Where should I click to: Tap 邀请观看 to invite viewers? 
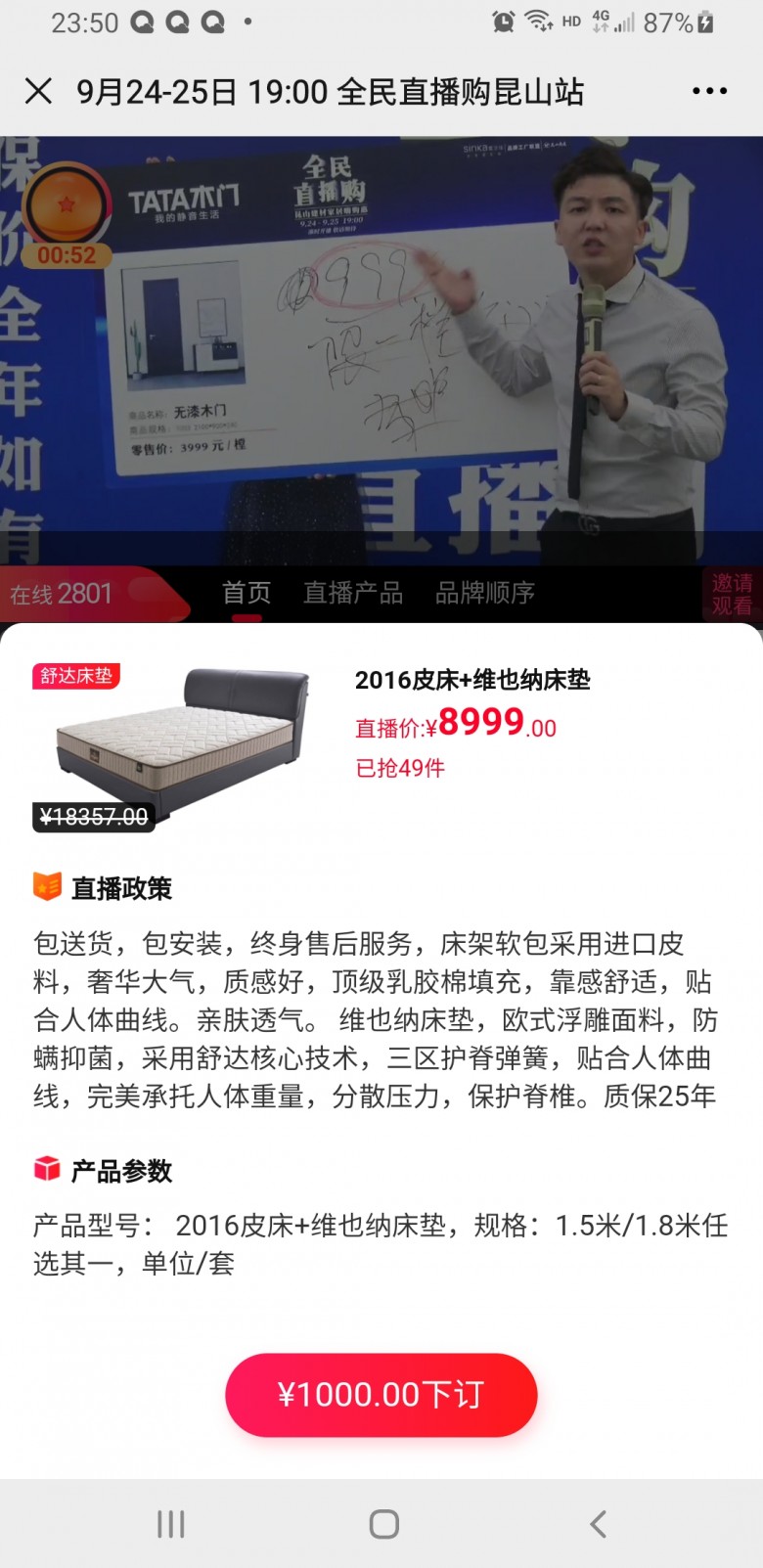click(x=731, y=594)
